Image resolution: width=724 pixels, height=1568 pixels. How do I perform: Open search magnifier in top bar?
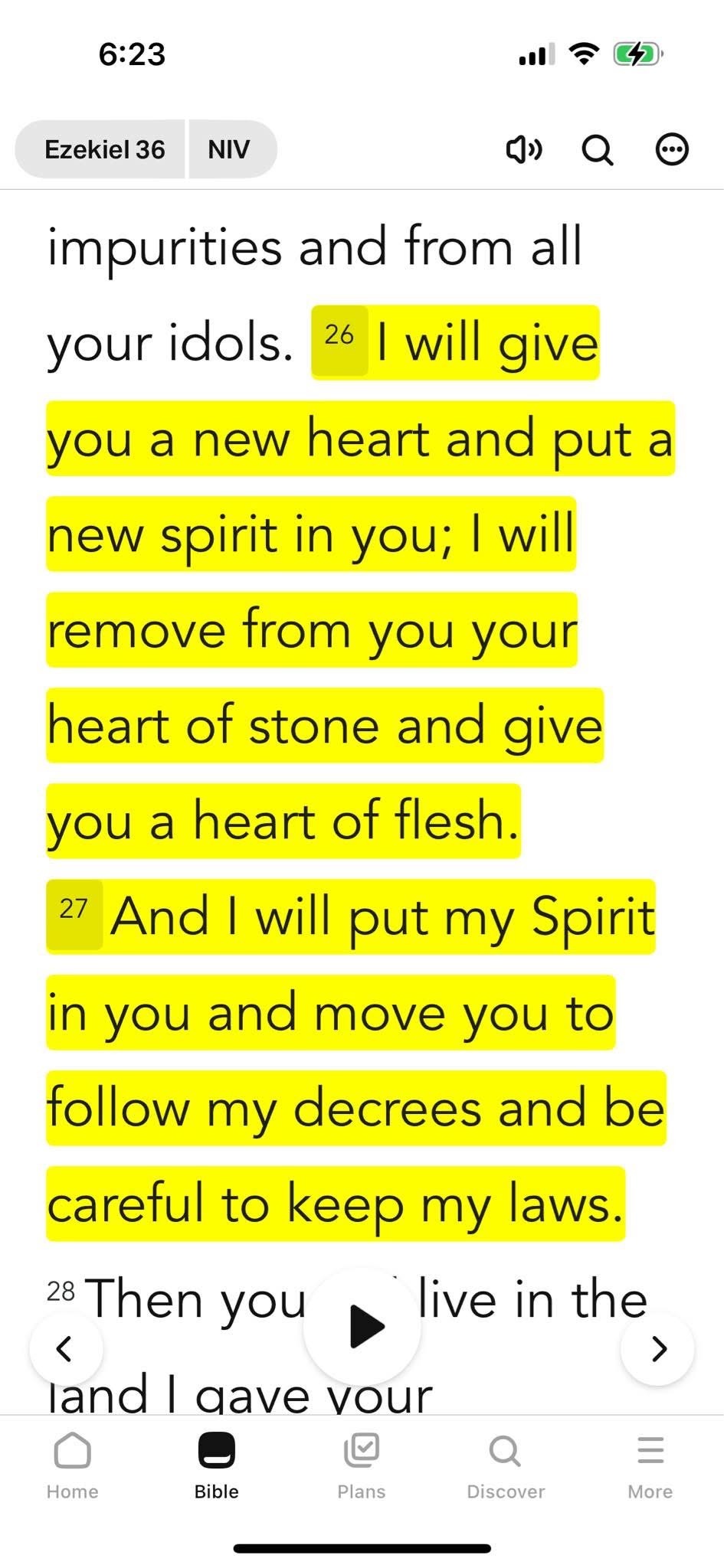point(598,149)
